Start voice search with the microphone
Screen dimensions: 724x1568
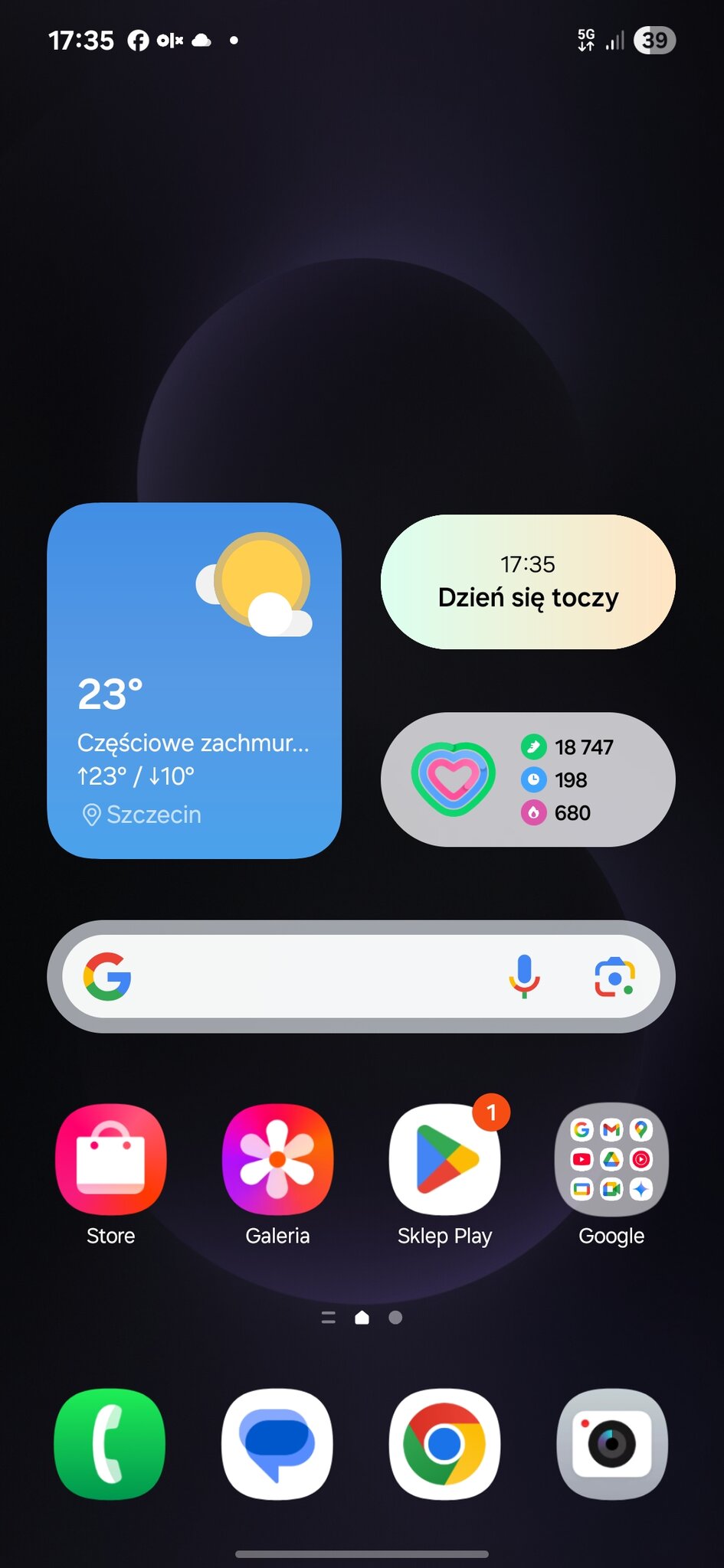(x=524, y=976)
